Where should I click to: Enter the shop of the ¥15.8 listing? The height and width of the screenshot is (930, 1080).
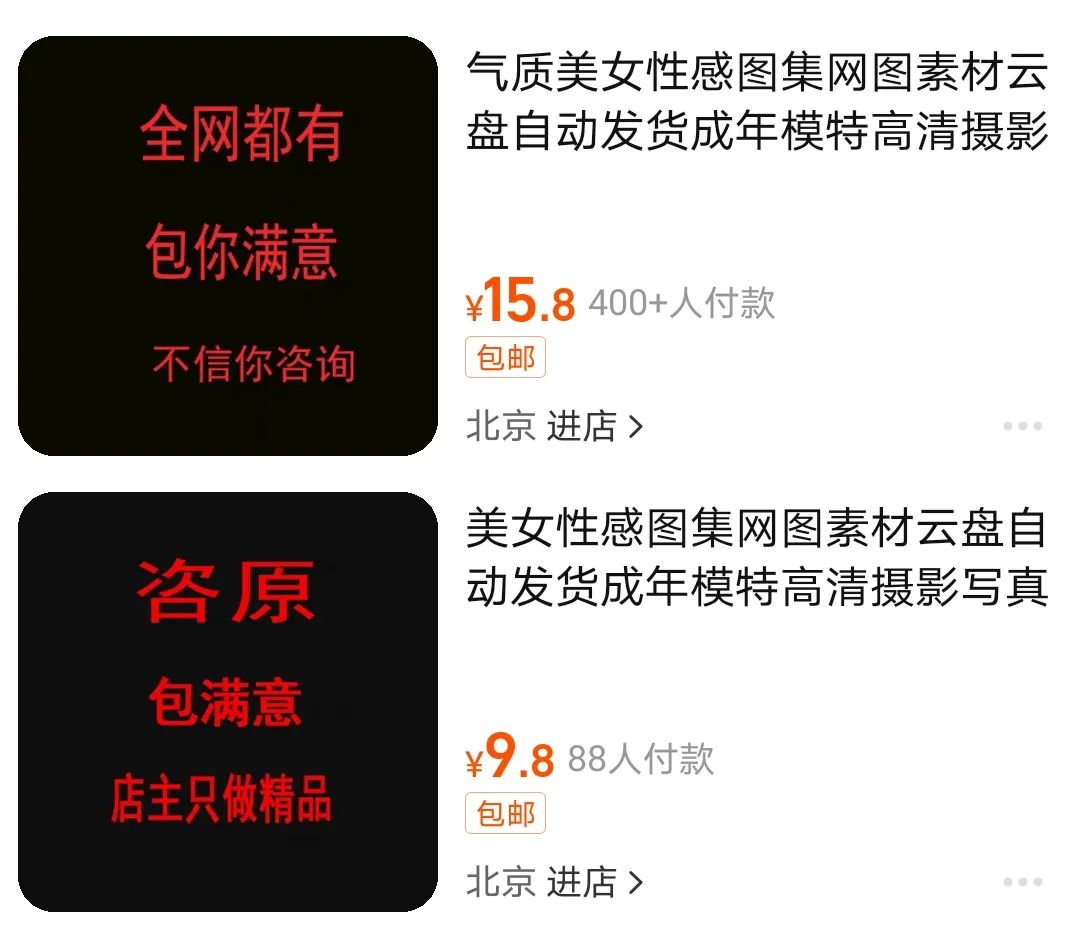(594, 427)
